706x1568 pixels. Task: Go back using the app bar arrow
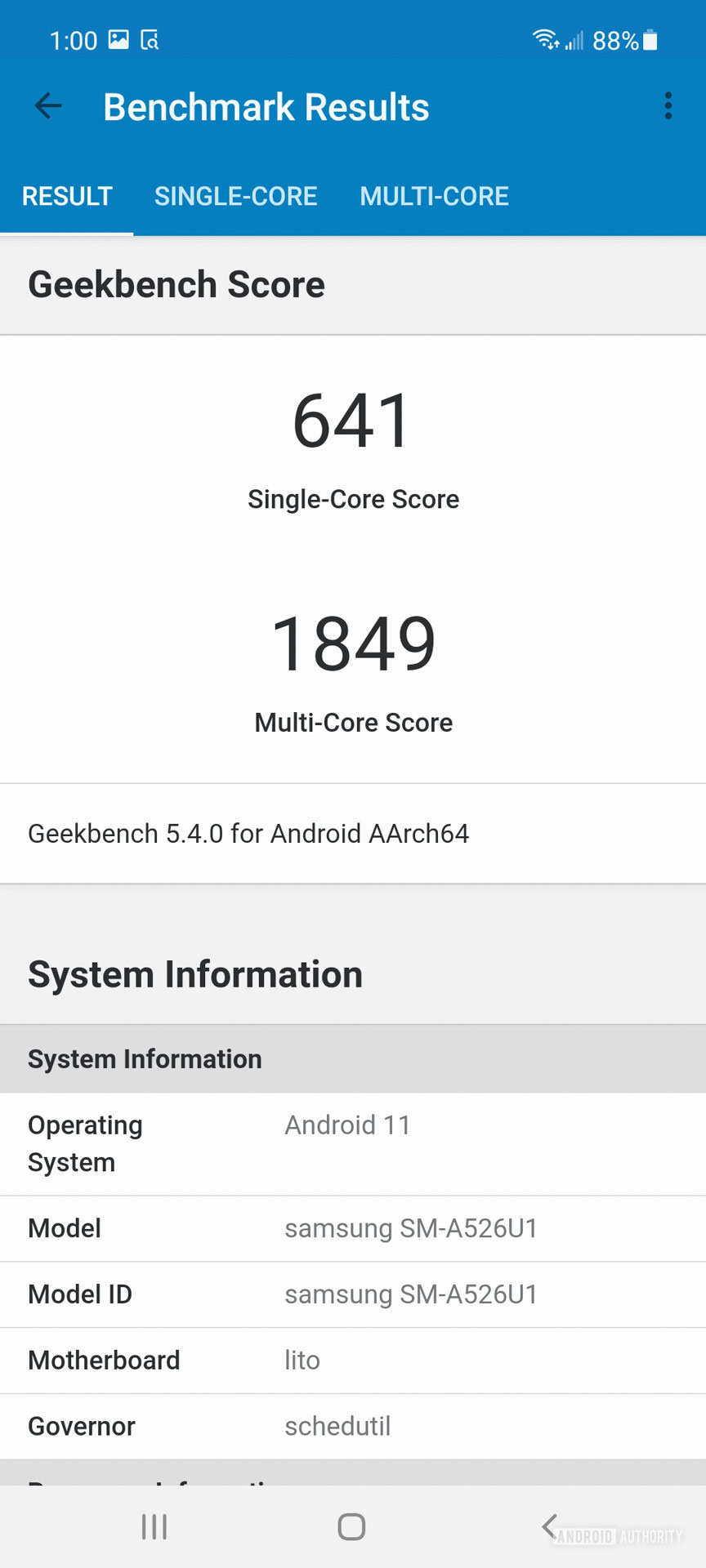48,106
